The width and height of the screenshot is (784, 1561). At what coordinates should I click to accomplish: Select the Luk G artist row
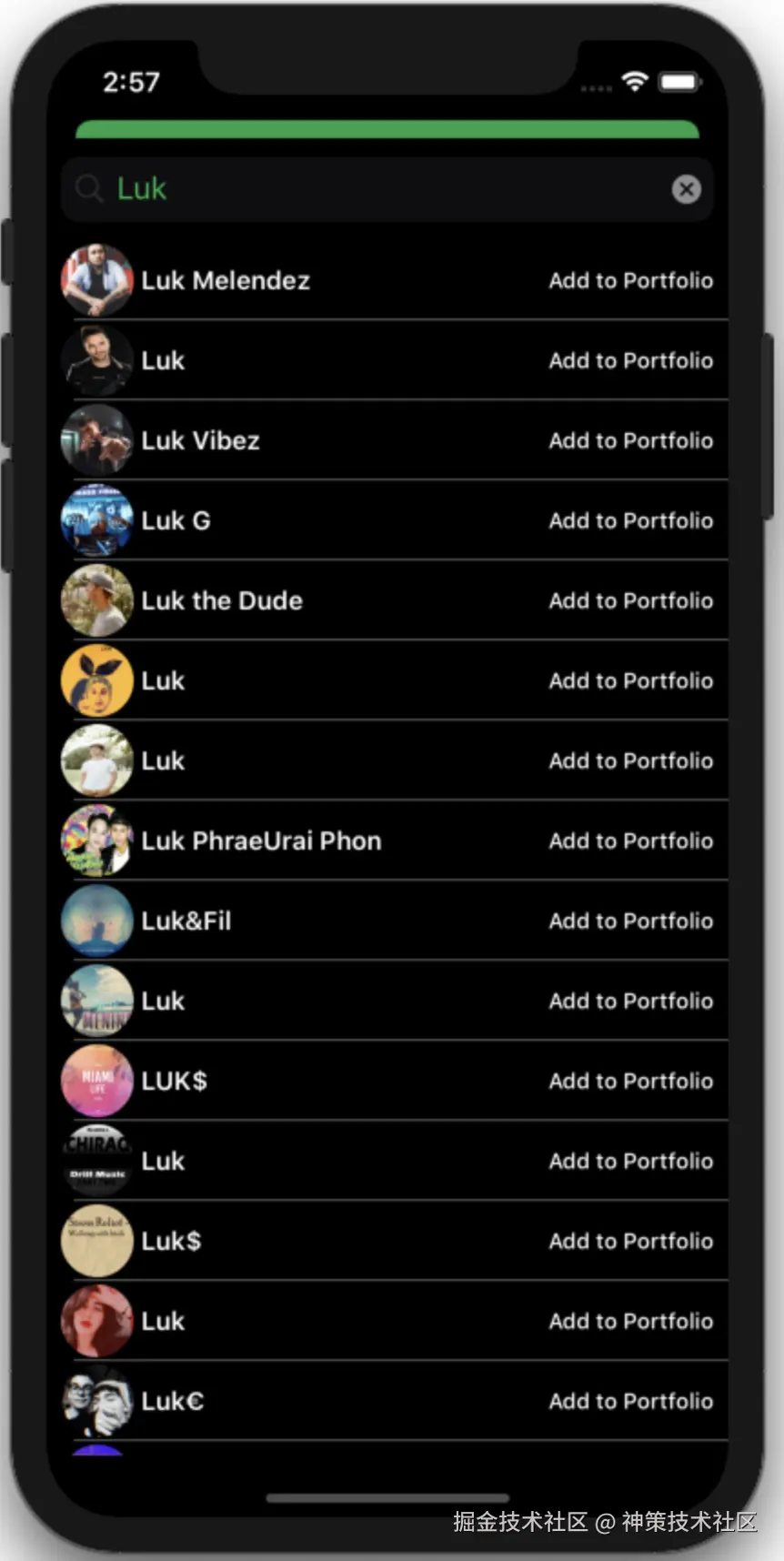[x=176, y=521]
